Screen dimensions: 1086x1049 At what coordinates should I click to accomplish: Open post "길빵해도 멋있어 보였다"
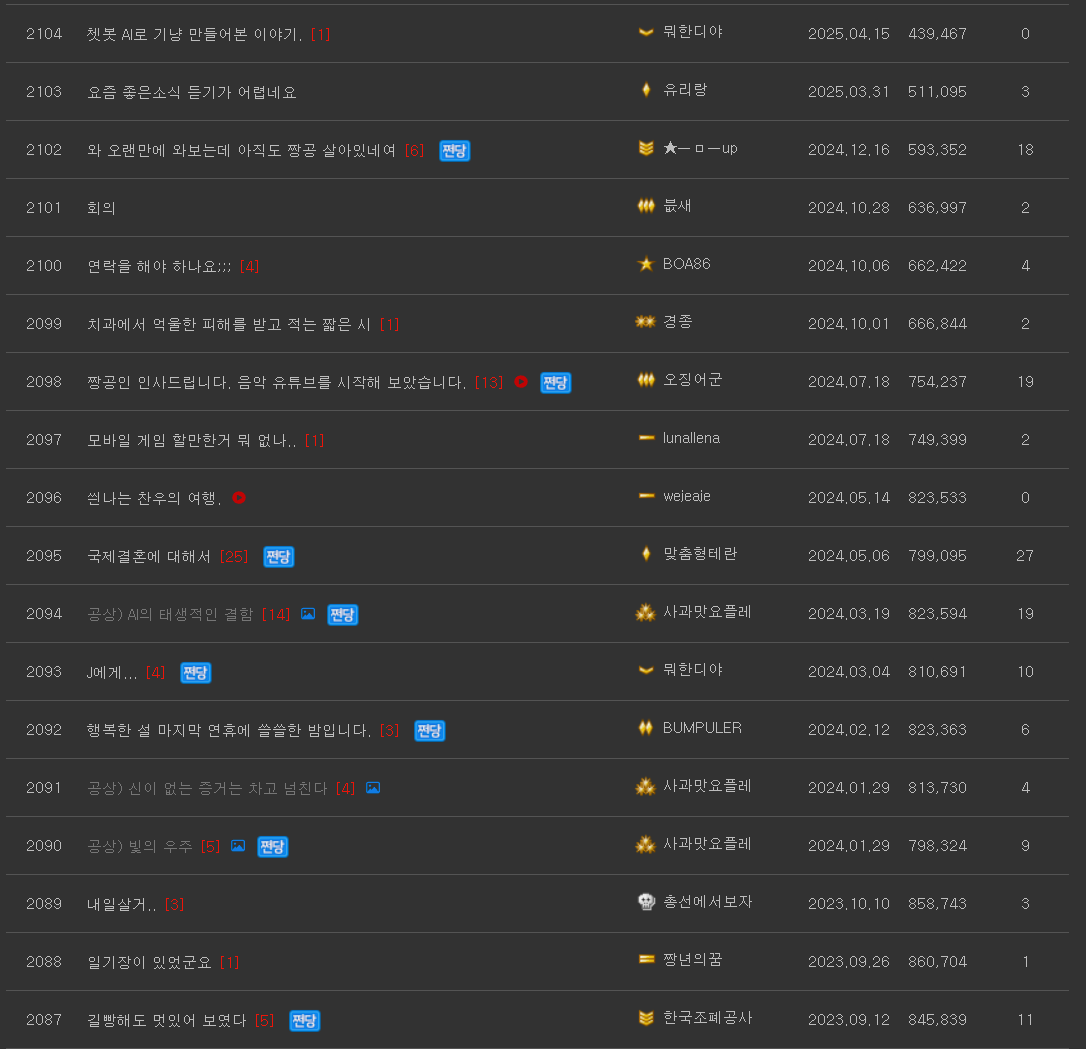coord(166,1020)
